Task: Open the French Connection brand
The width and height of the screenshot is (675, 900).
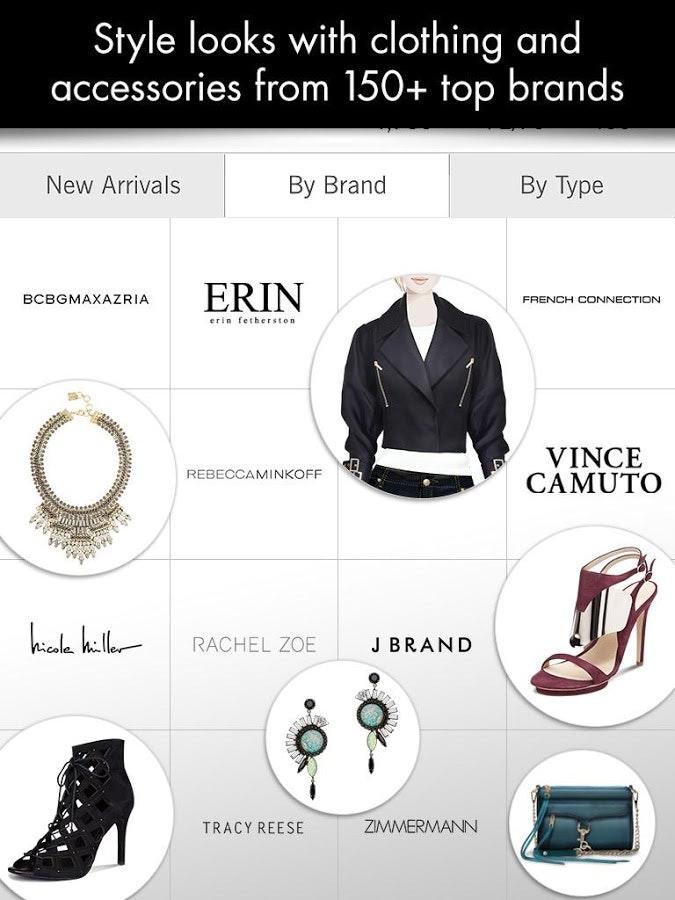Action: (x=591, y=299)
